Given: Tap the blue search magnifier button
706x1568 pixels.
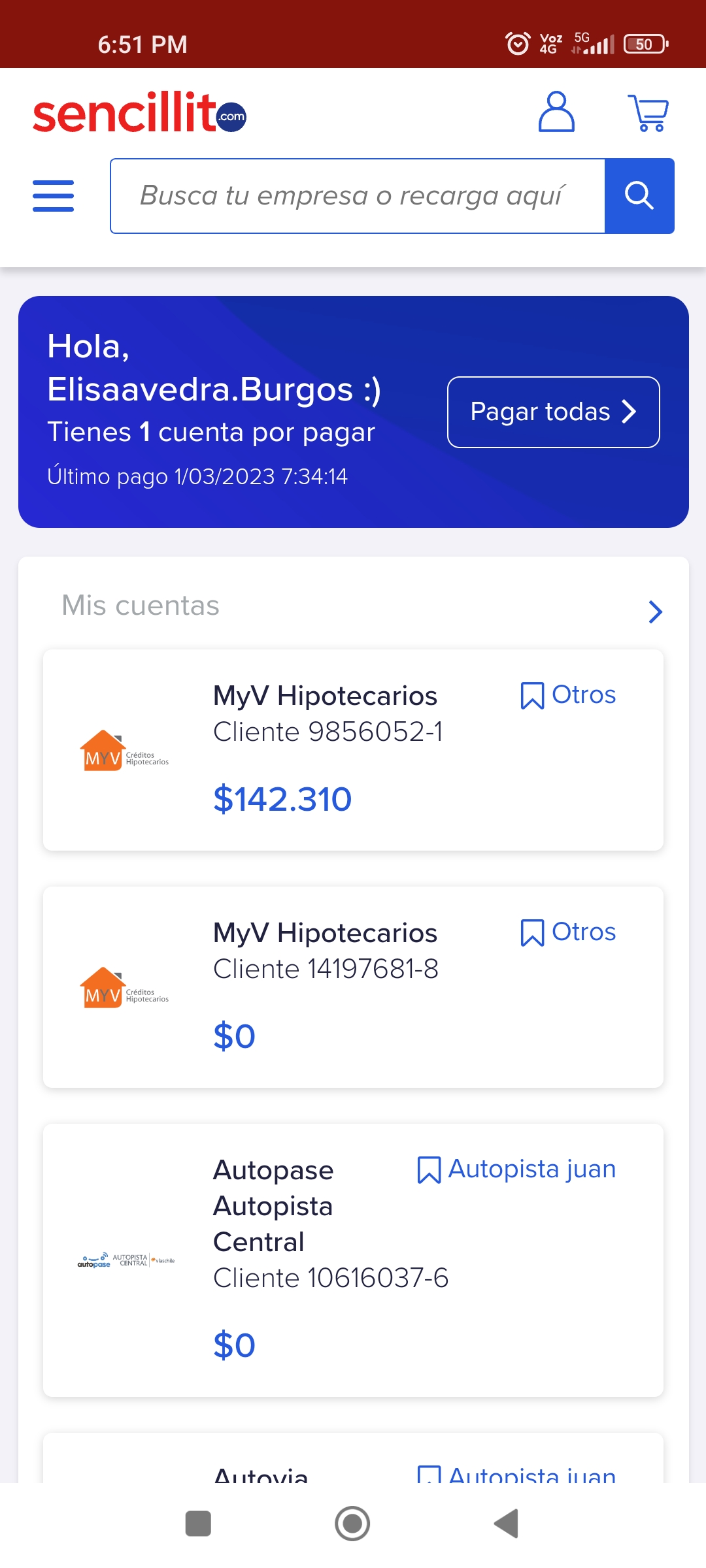Looking at the screenshot, I should (639, 196).
